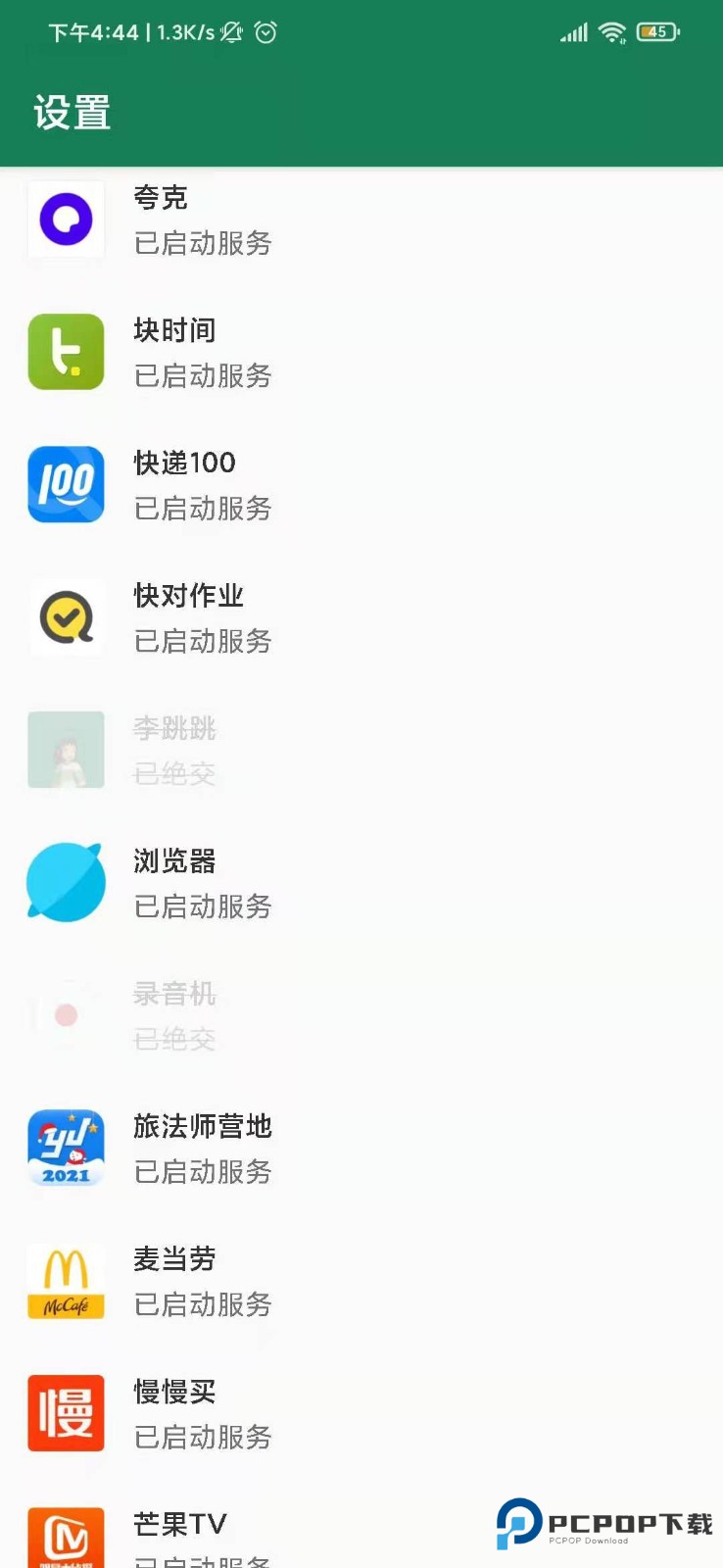Image resolution: width=723 pixels, height=1568 pixels.
Task: Tap the 旅法师营地 2021 app icon
Action: click(66, 1148)
